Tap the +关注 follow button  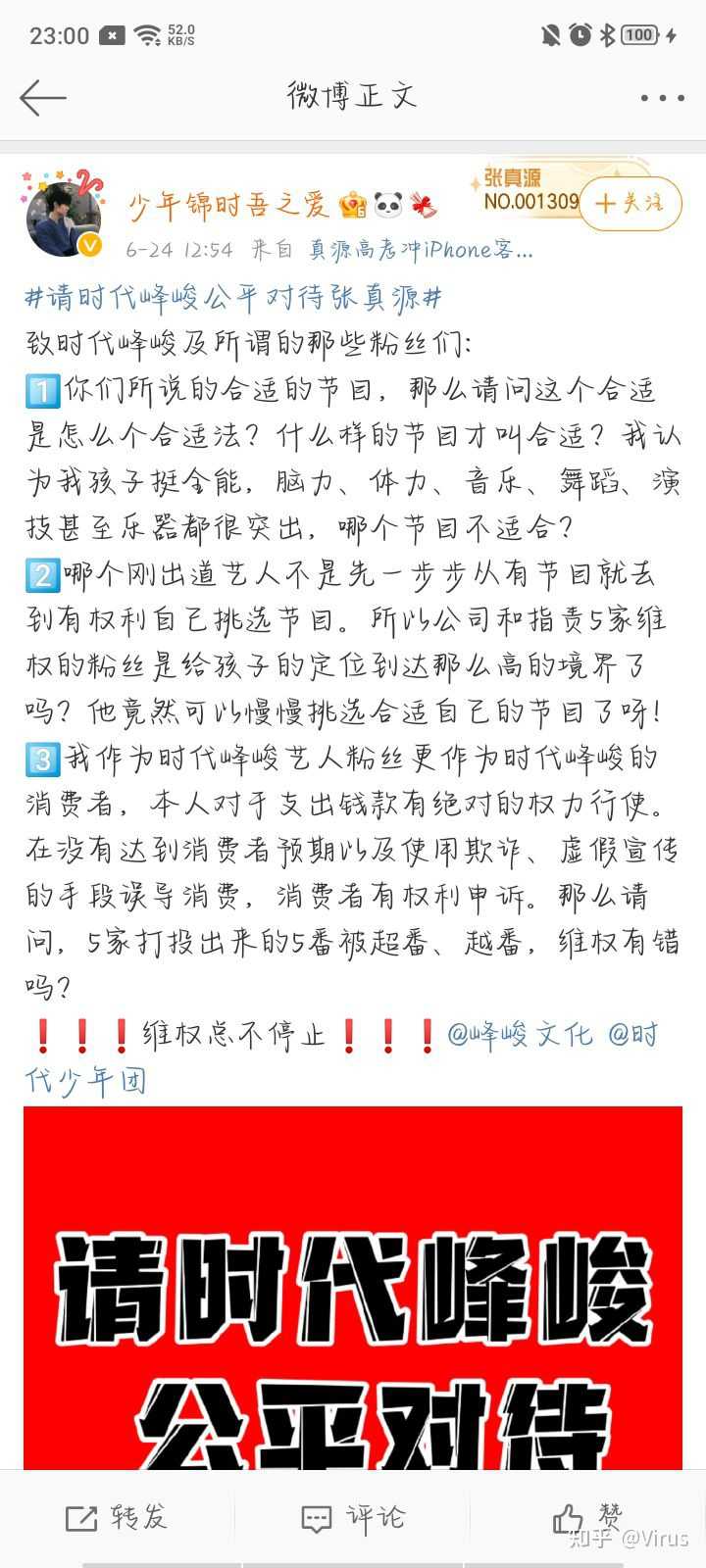click(630, 203)
